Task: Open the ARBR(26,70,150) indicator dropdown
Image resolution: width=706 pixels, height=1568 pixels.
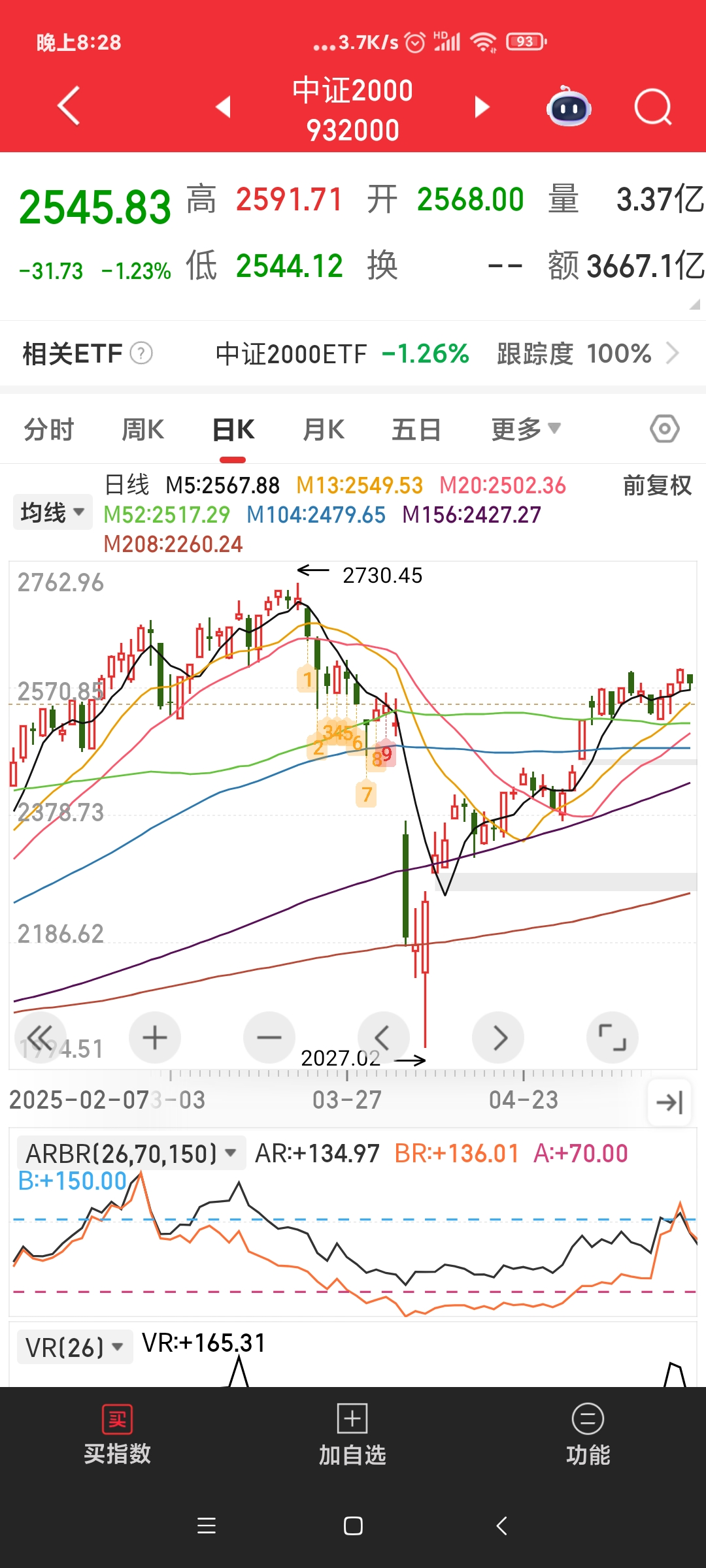Action: pos(131,1153)
